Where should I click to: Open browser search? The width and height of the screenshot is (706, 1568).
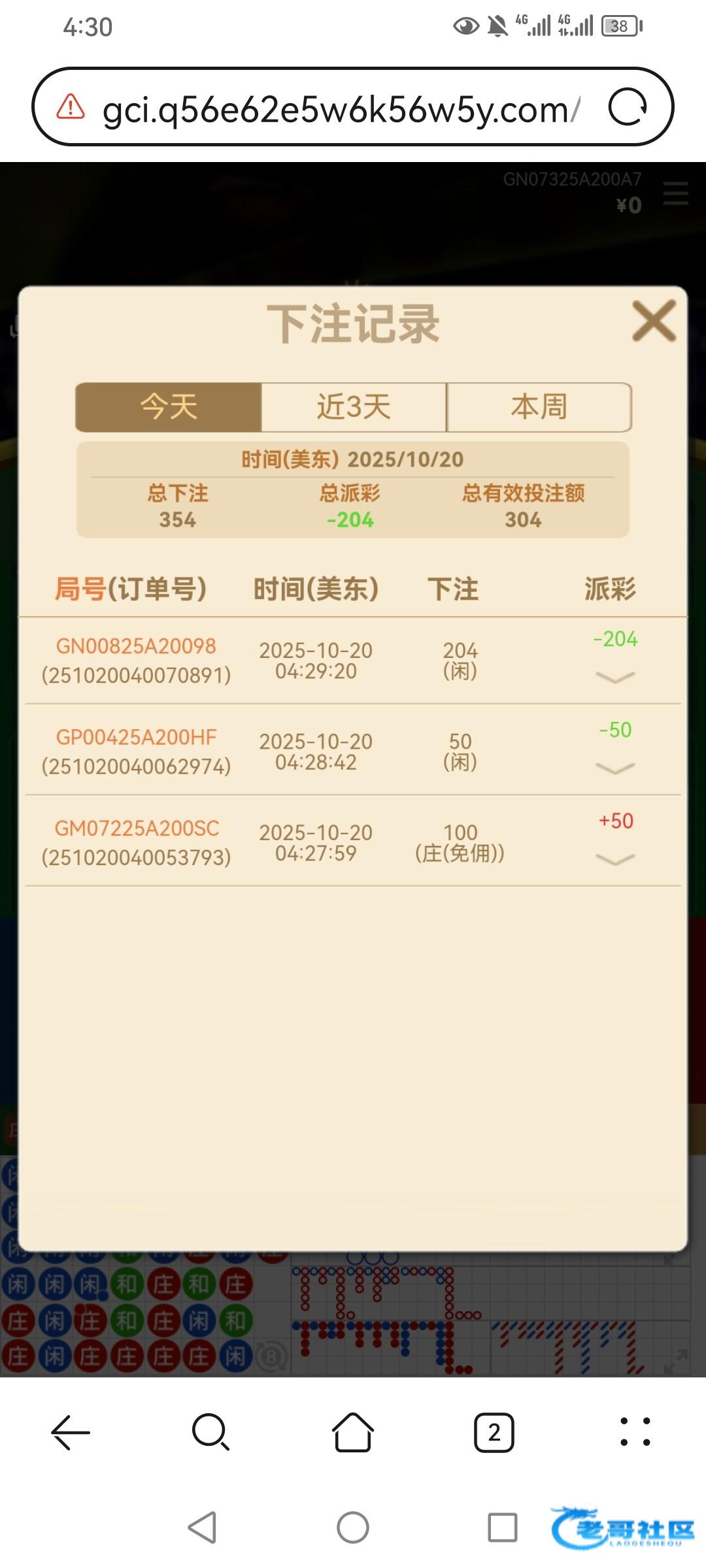coord(210,1433)
